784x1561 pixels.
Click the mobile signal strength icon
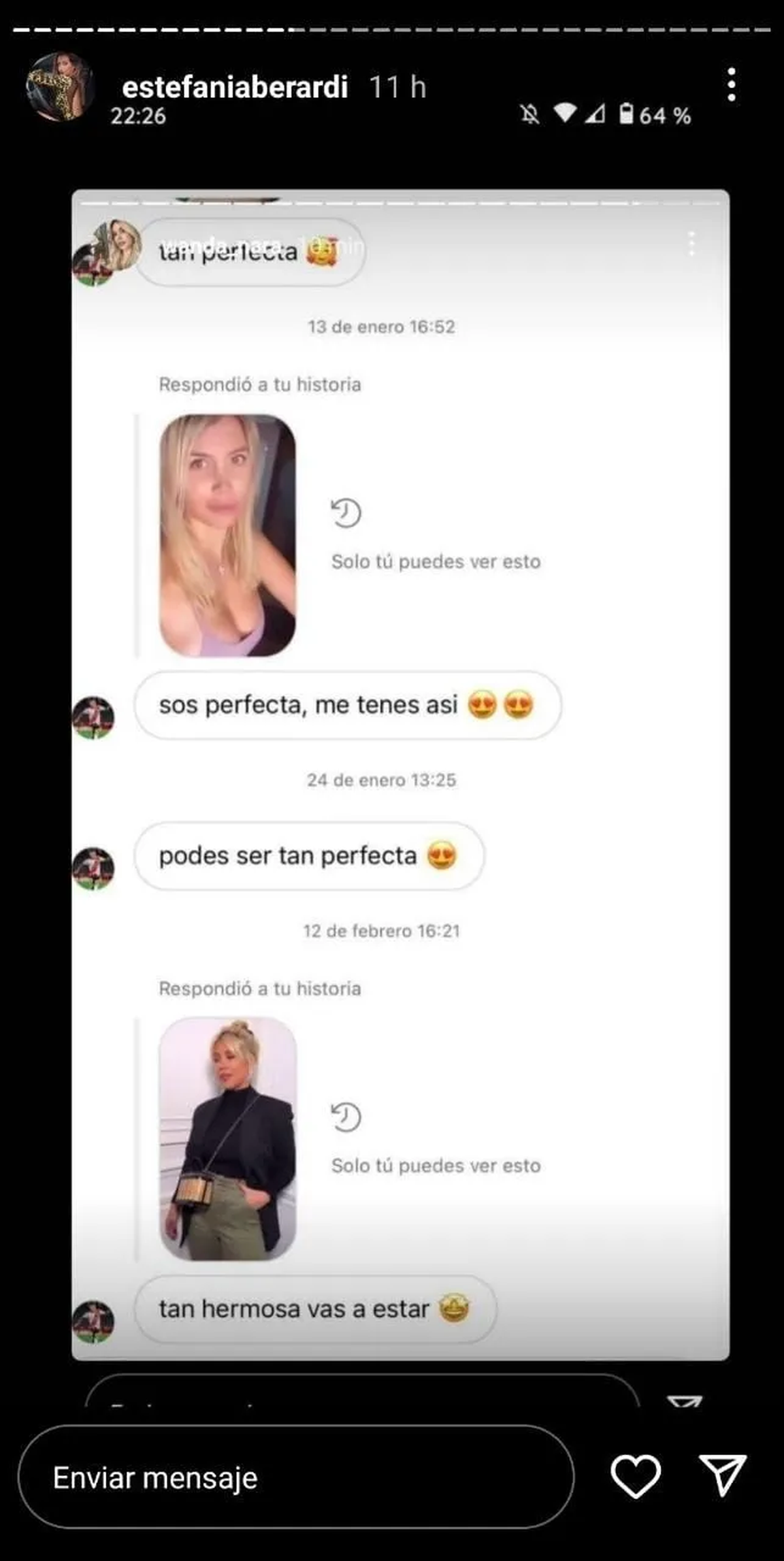tap(596, 116)
